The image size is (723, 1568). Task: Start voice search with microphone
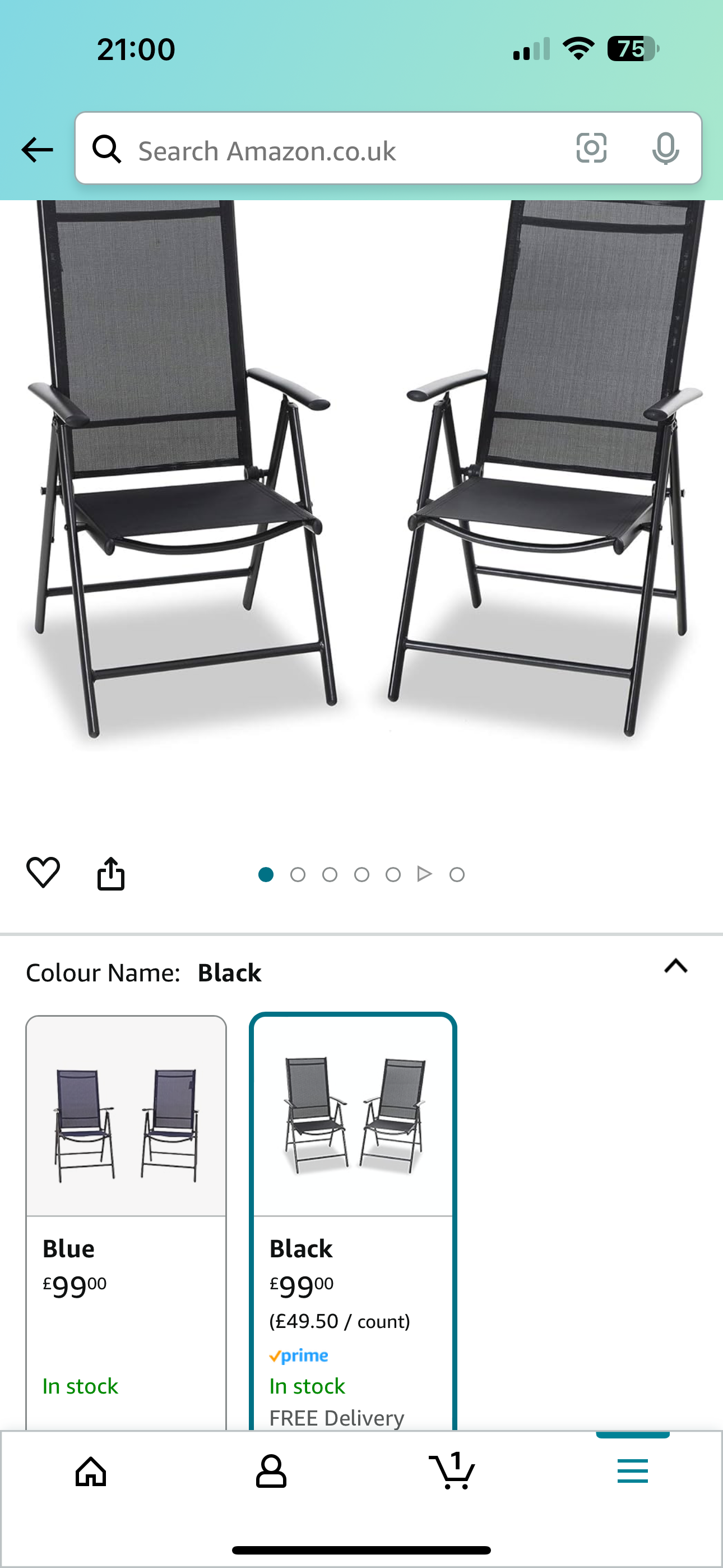[x=665, y=149]
